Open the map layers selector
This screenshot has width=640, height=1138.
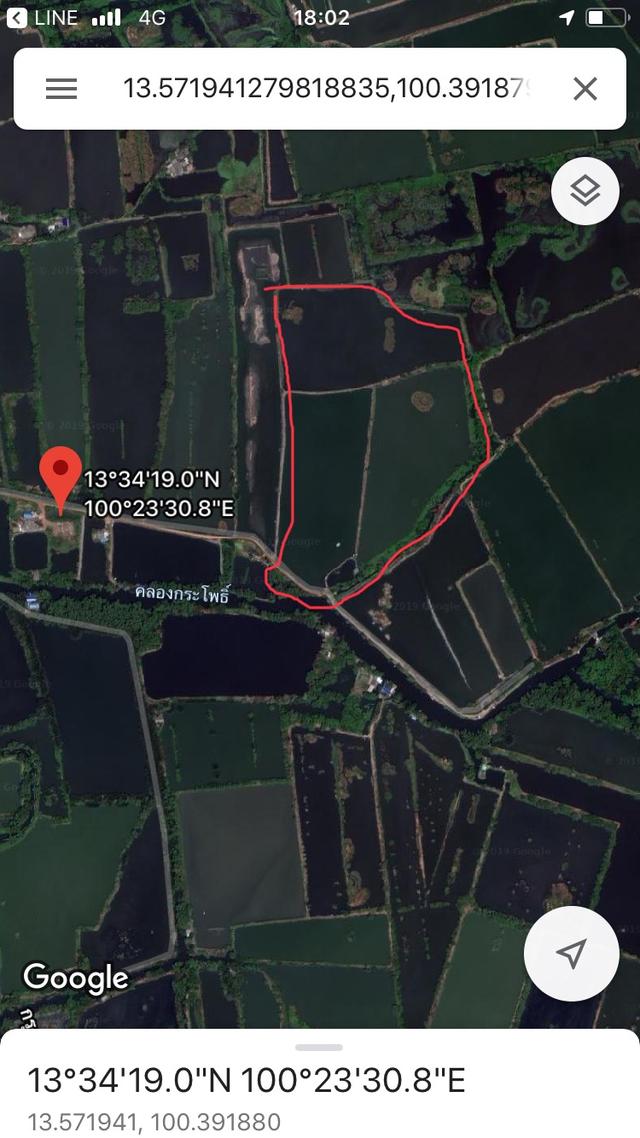pyautogui.click(x=585, y=190)
